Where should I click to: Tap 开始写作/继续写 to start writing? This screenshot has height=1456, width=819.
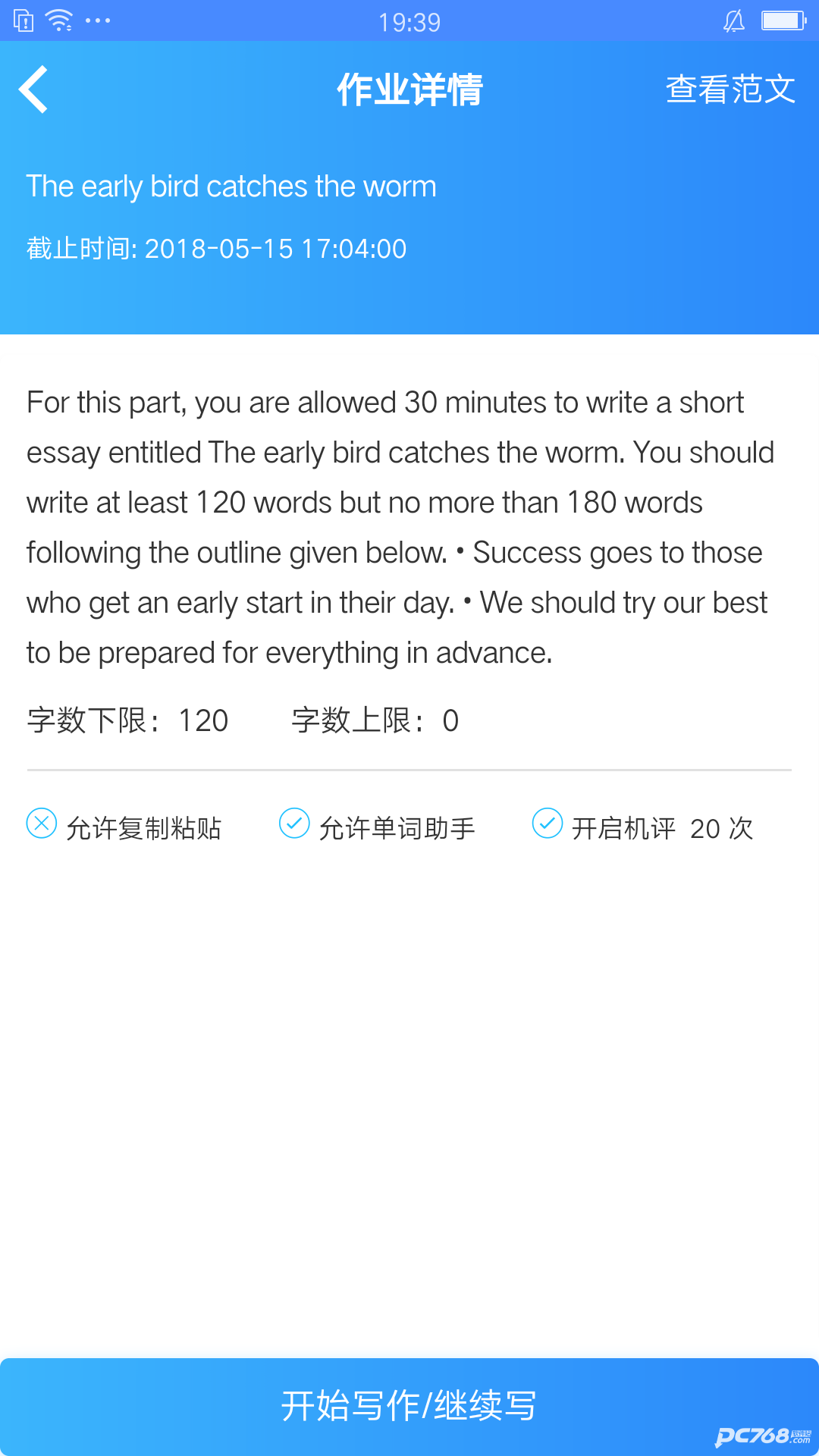coord(409,1406)
